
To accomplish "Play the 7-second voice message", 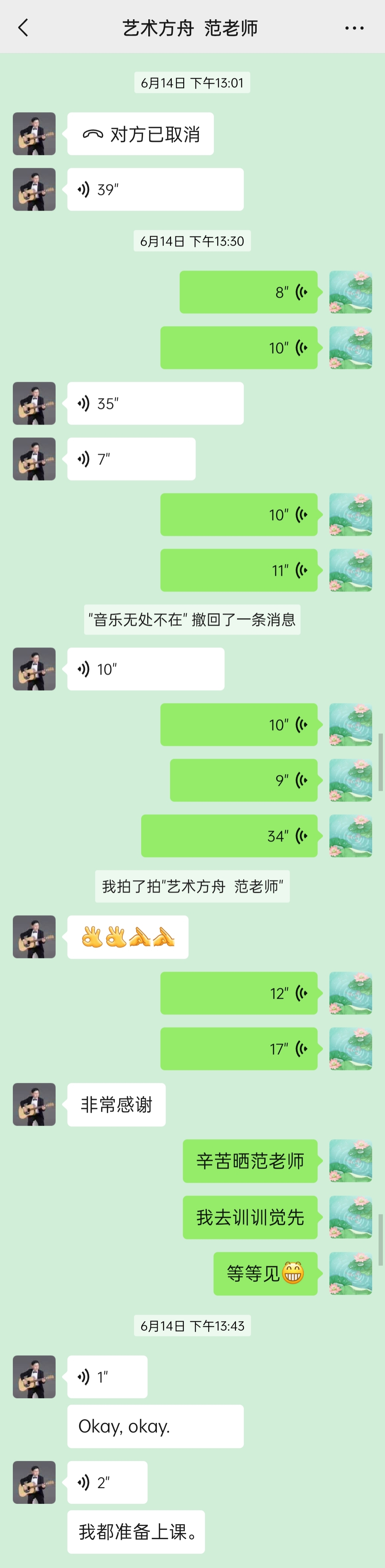I will click(x=132, y=459).
